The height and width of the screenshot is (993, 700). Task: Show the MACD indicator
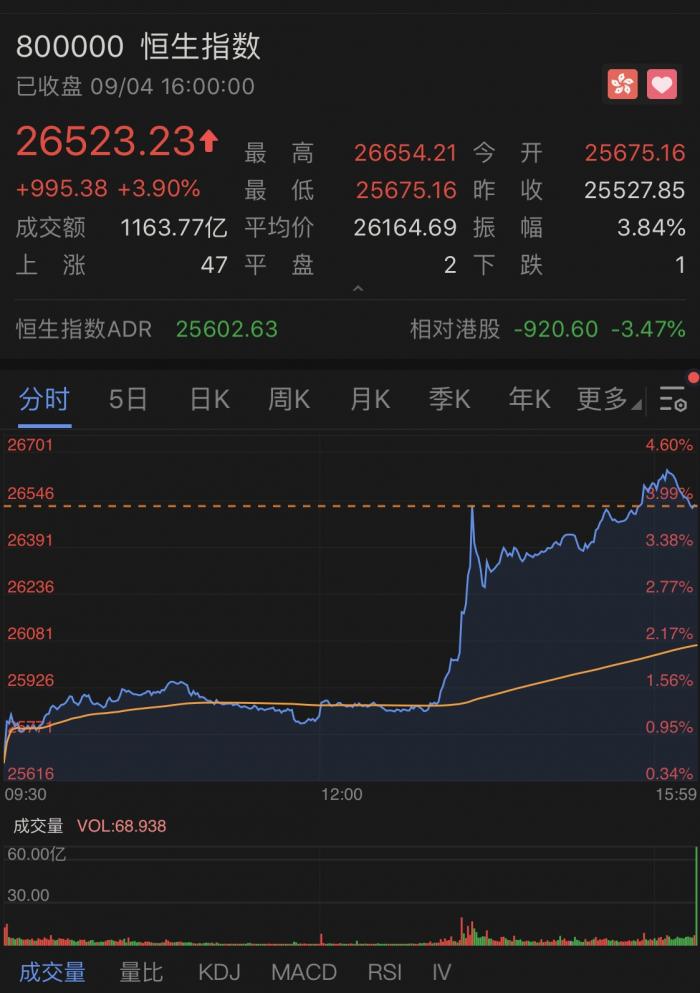[x=303, y=971]
